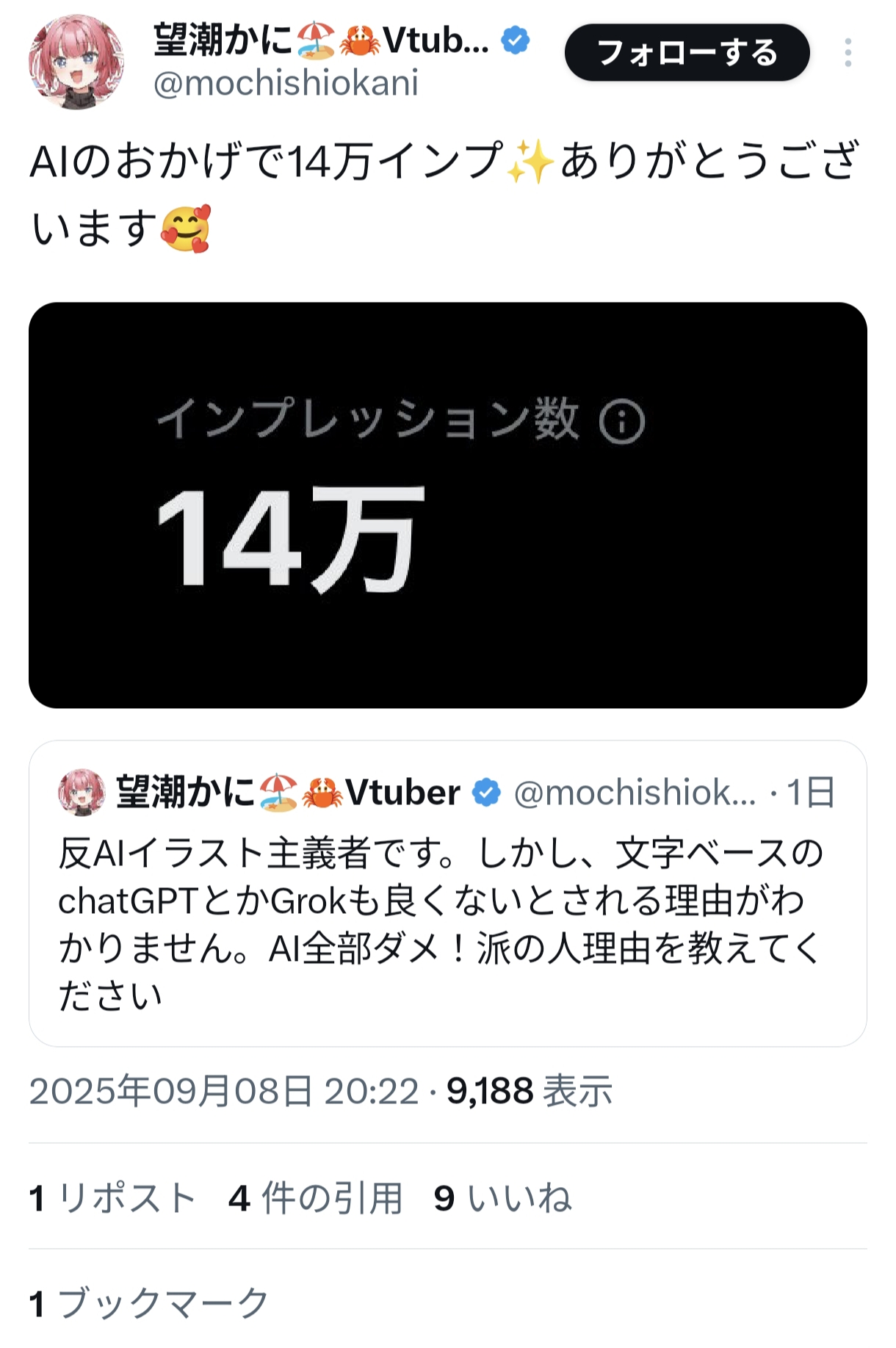Image resolution: width=896 pixels, height=1348 pixels.
Task: View the 1 リポスト list
Action: tap(112, 1198)
